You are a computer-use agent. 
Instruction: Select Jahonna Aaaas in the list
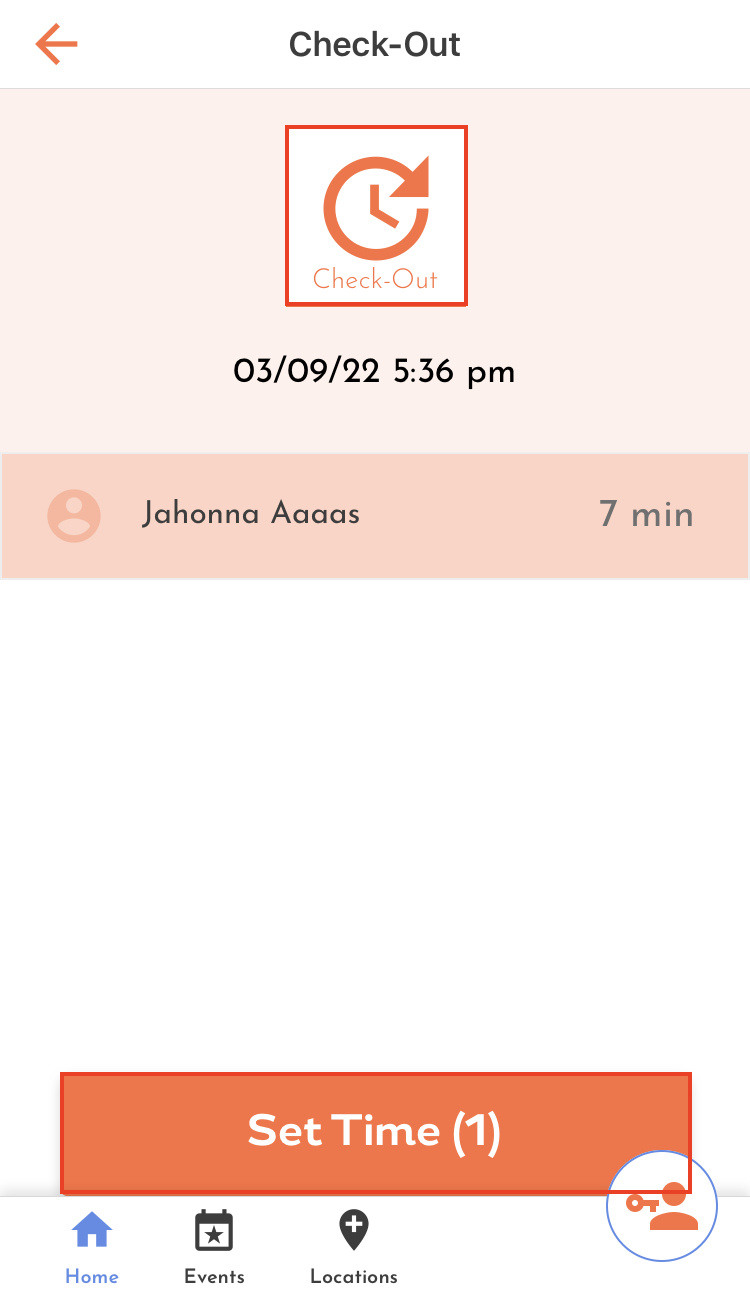click(375, 515)
